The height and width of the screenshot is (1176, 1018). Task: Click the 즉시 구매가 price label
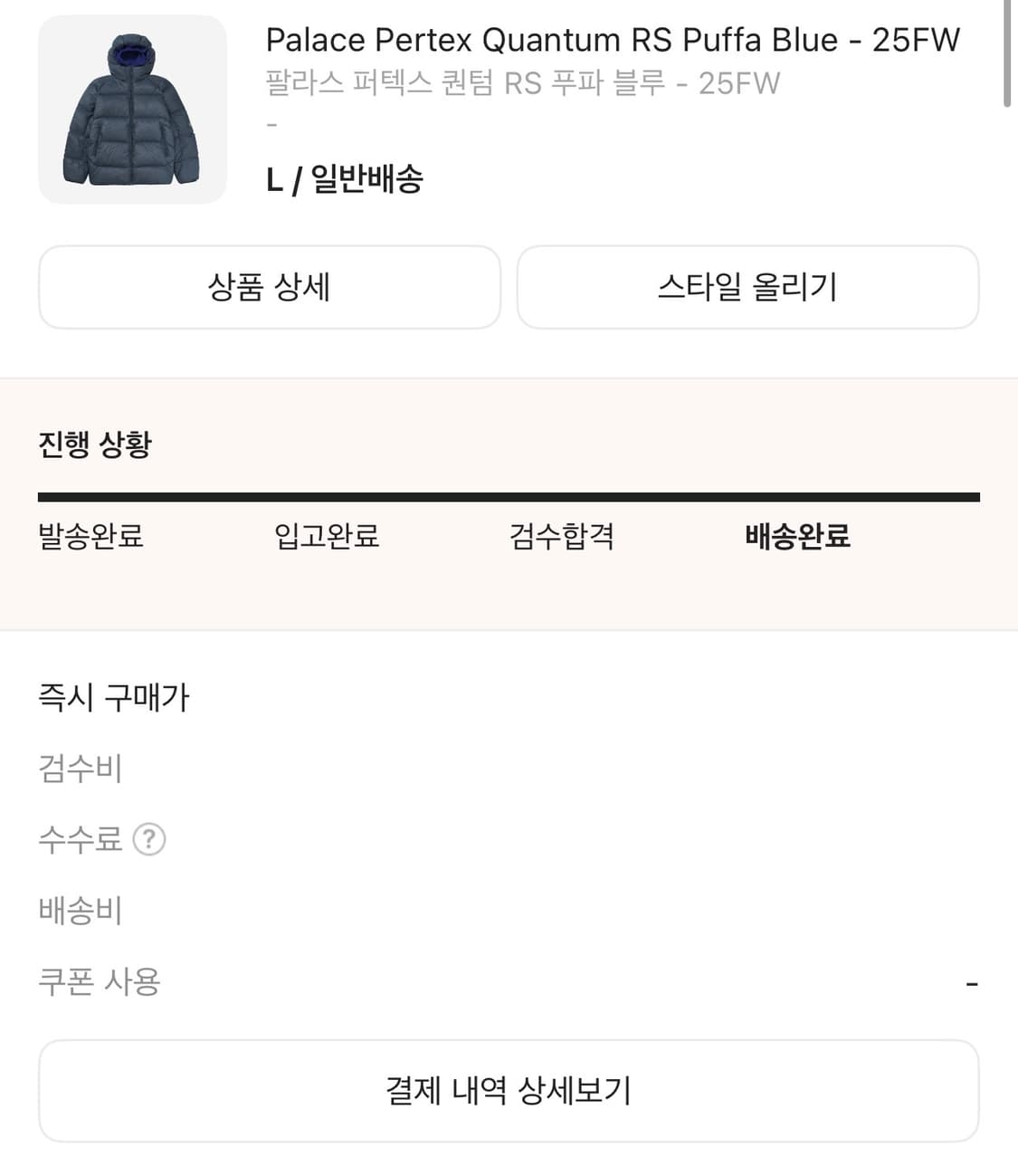tap(115, 697)
